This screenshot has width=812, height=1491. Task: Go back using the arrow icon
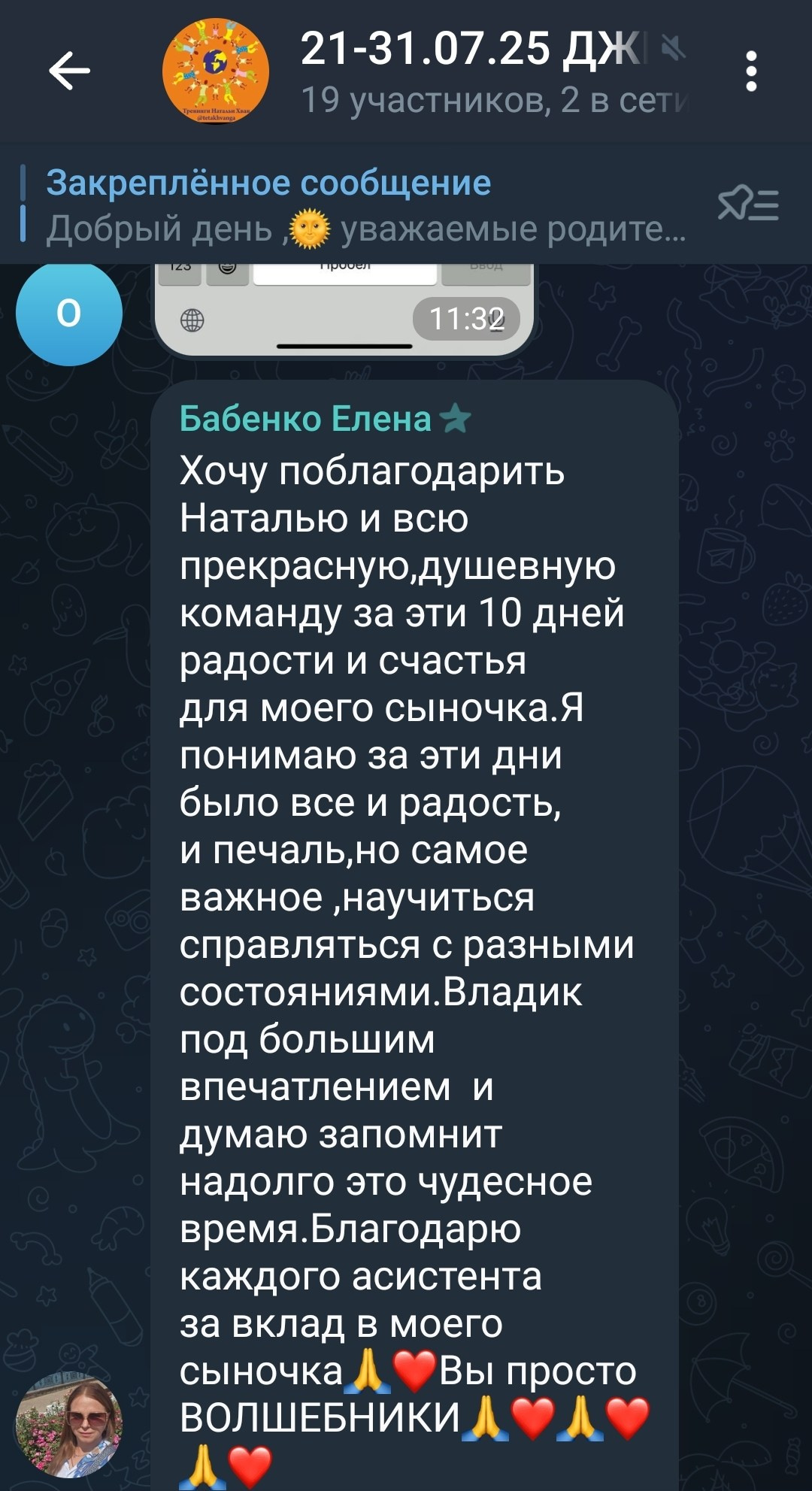point(69,71)
